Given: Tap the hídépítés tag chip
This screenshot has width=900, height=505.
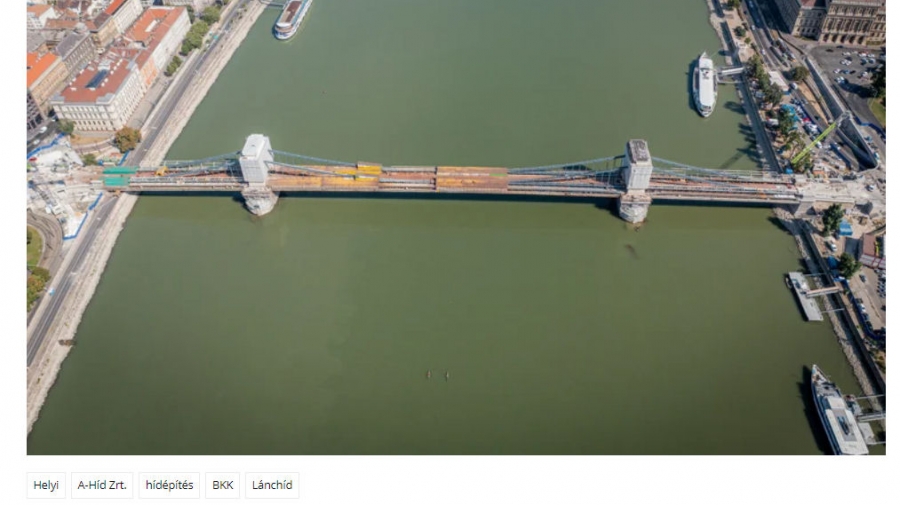Looking at the screenshot, I should 169,485.
